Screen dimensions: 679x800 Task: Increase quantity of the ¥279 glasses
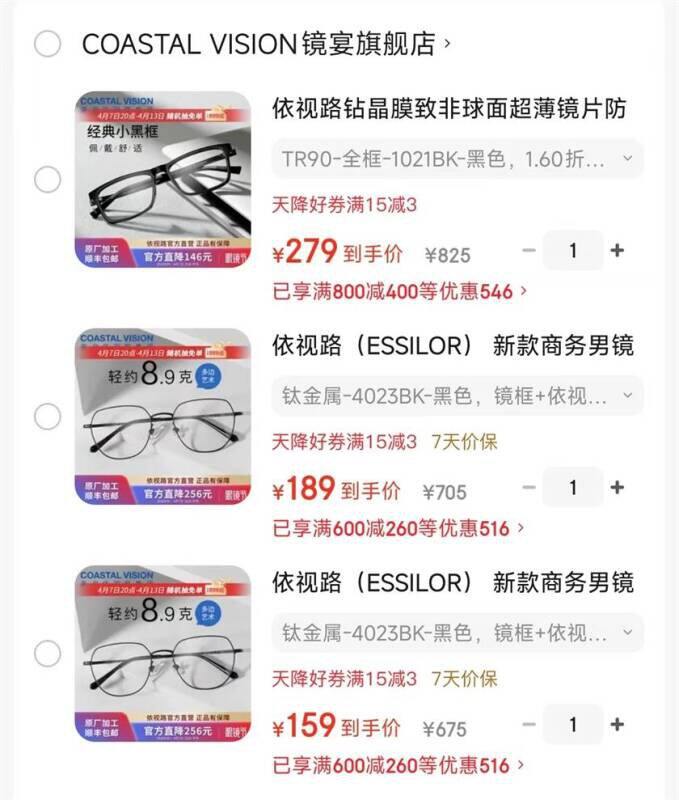[x=617, y=251]
